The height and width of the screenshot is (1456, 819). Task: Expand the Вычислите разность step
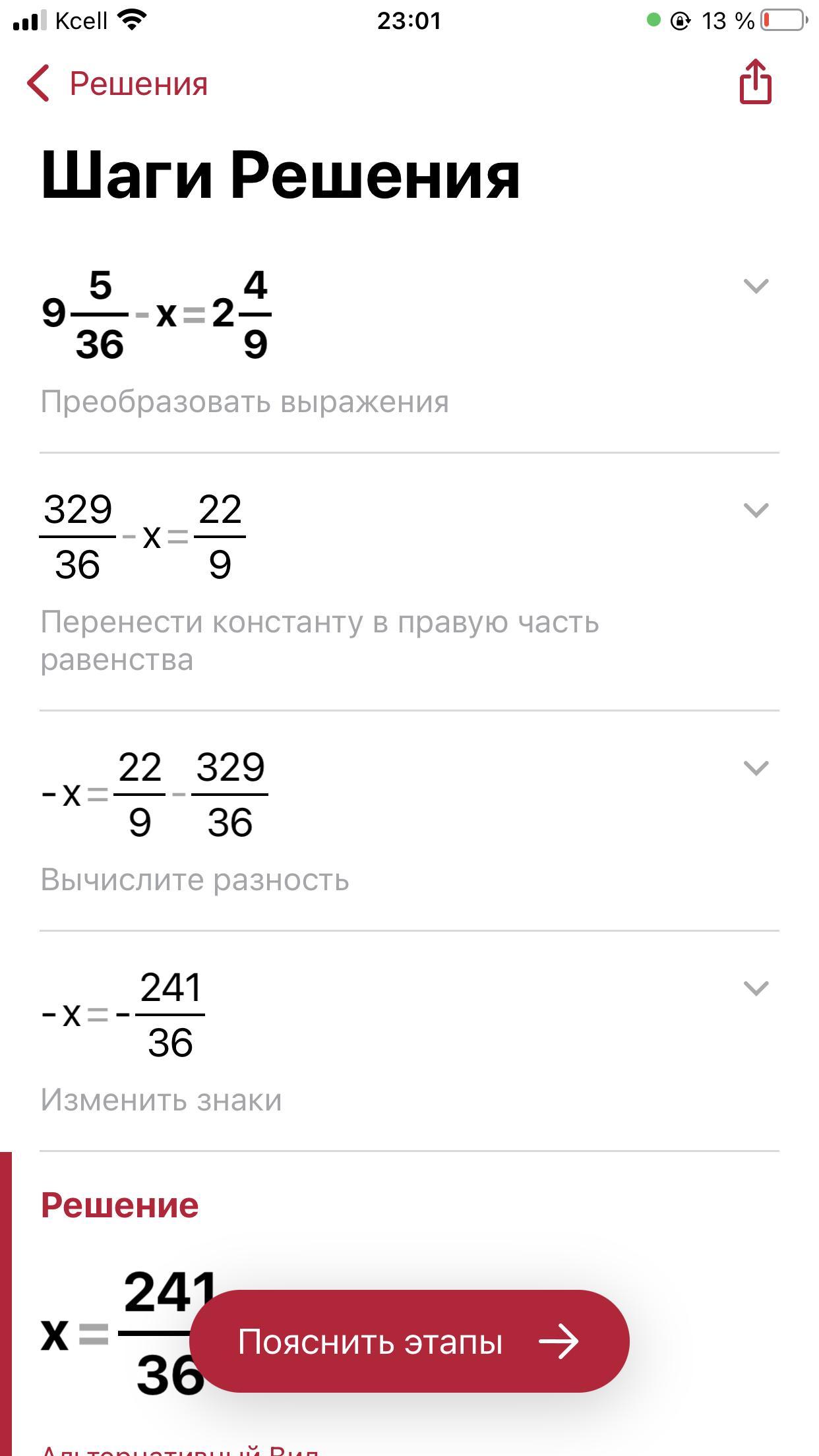click(x=756, y=768)
